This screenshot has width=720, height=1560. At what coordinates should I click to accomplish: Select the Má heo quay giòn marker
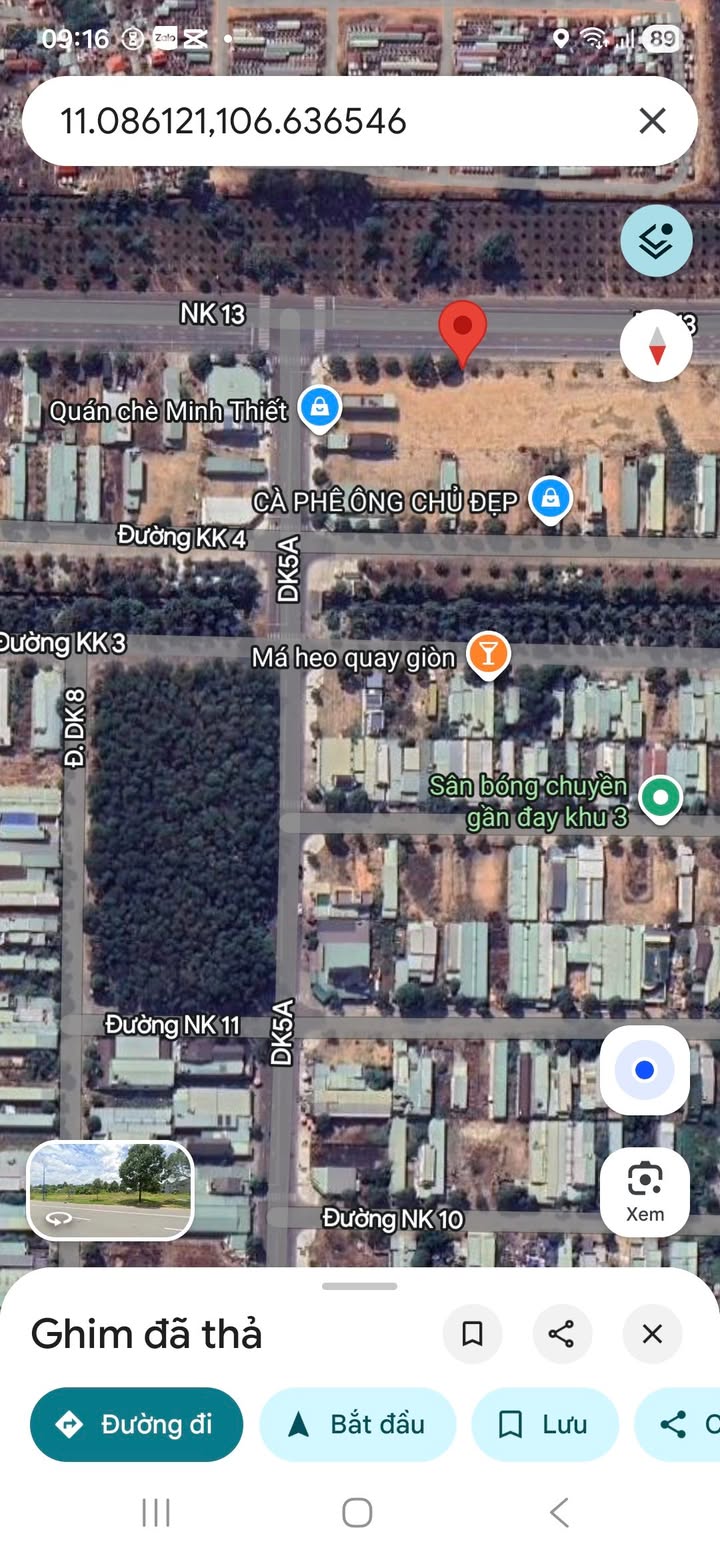click(x=488, y=654)
